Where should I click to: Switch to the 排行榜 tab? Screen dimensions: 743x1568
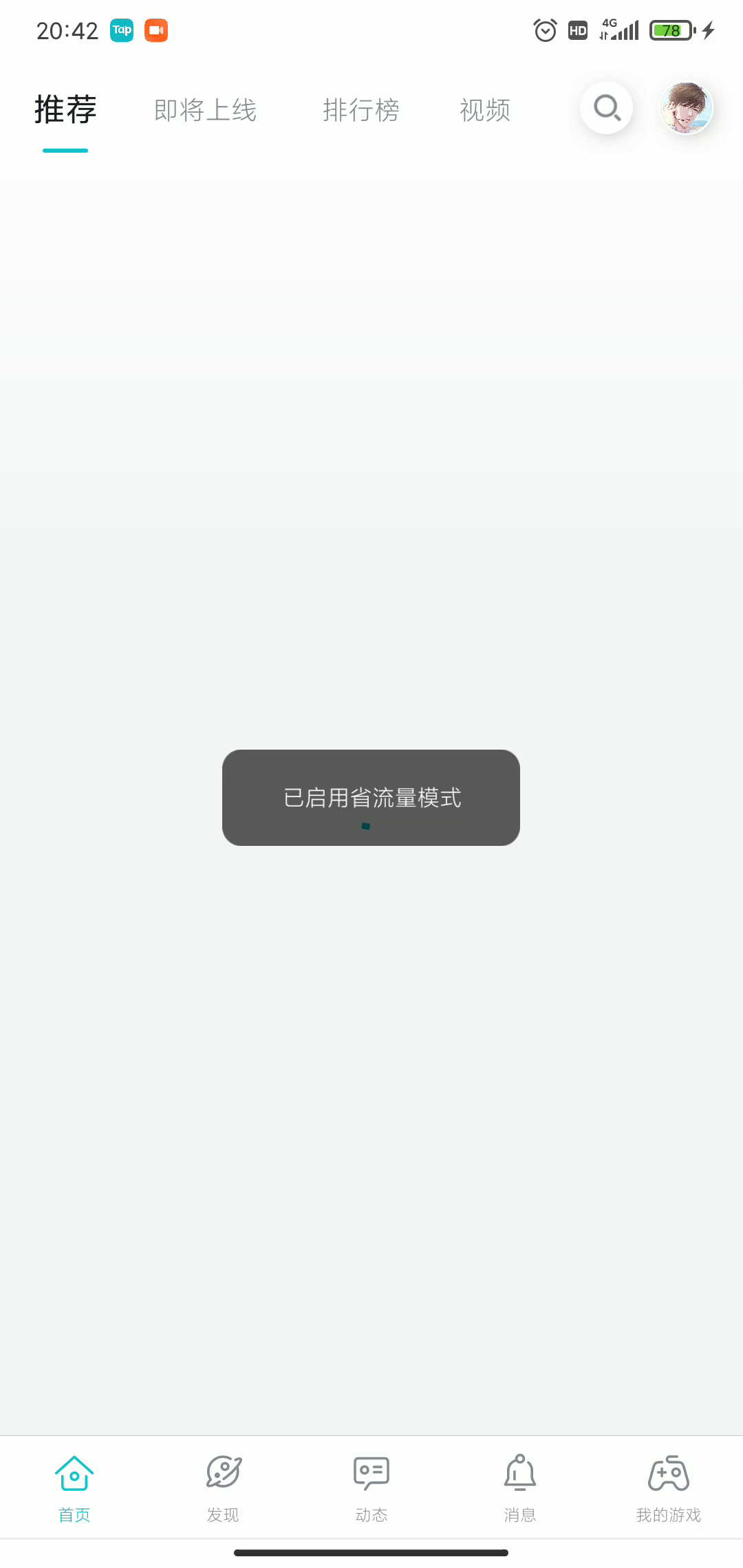(361, 110)
